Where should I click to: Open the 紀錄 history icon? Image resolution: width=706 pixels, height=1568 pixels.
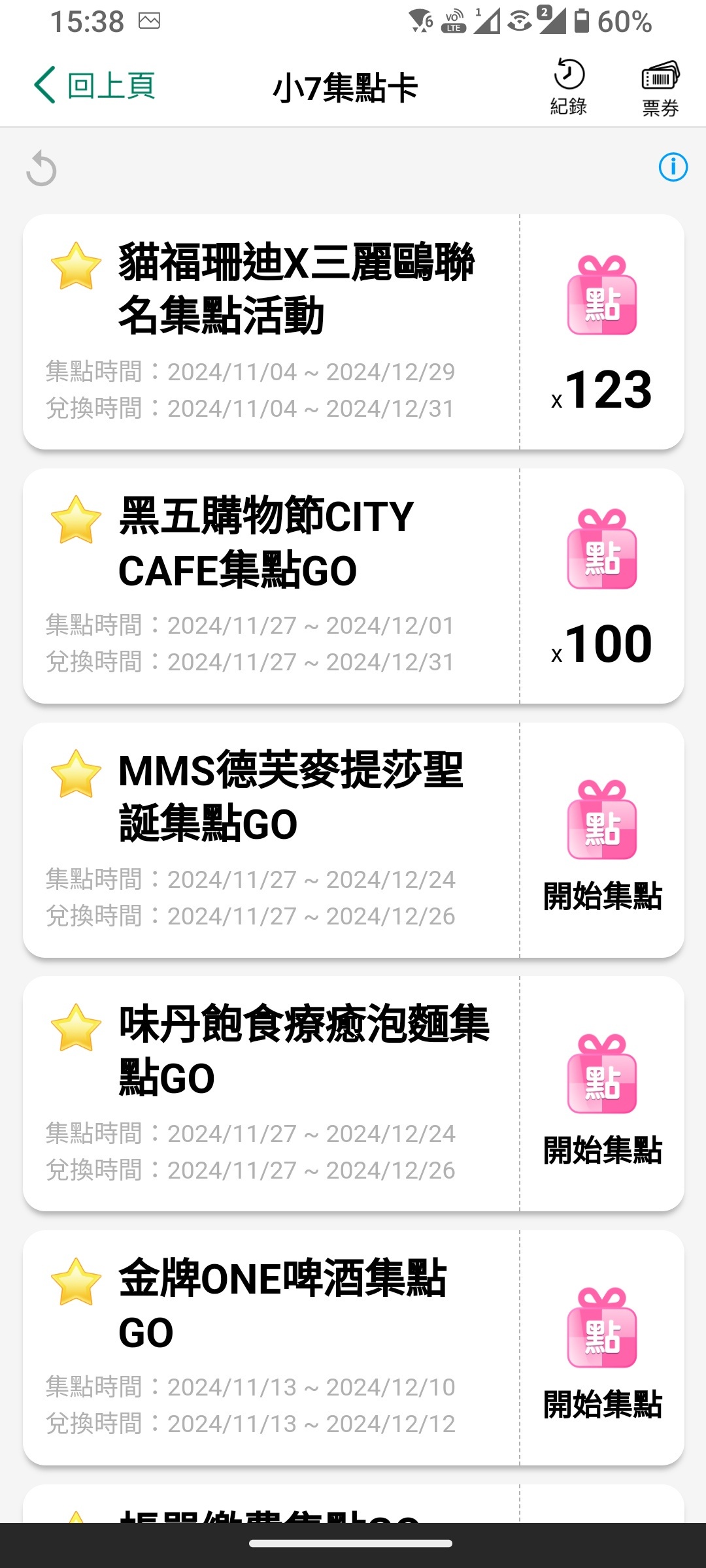point(569,87)
